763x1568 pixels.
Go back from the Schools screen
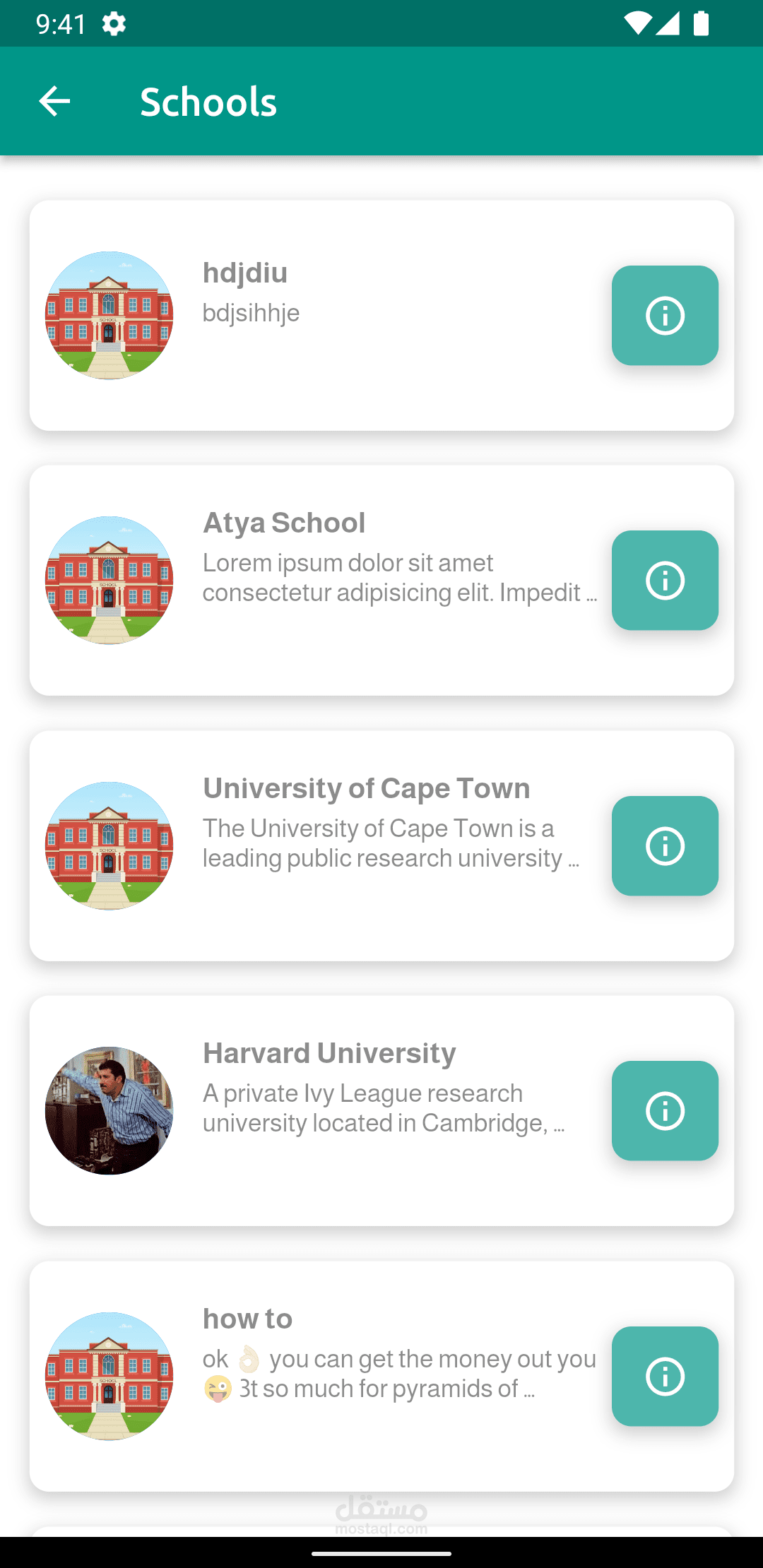54,102
